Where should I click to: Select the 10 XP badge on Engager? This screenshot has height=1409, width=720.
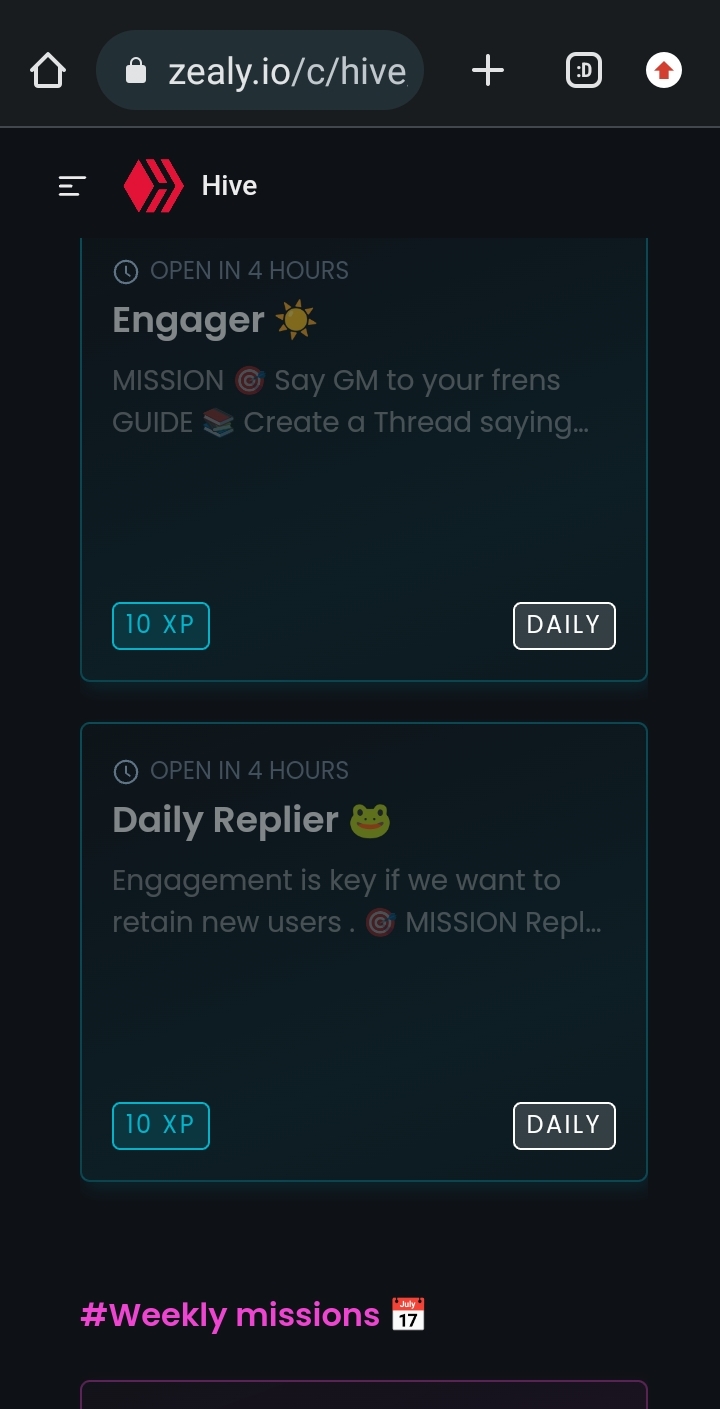160,625
